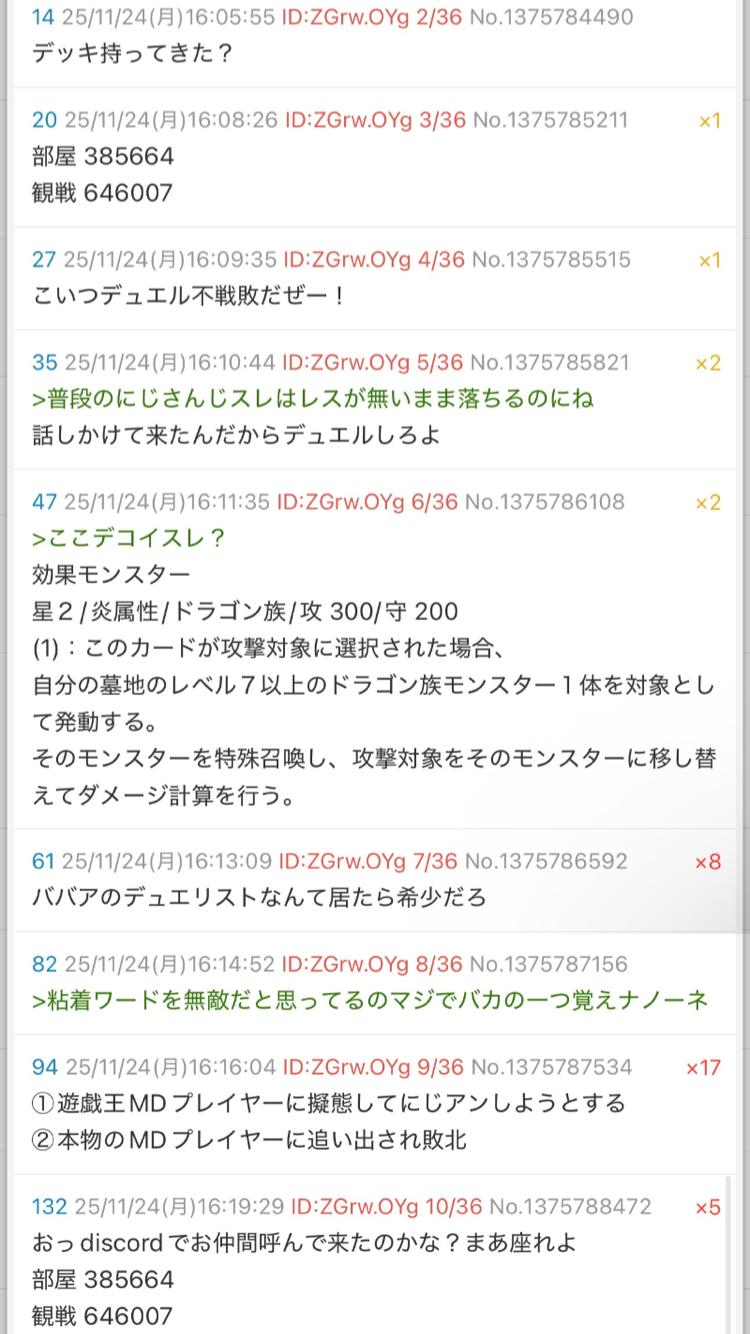Show the ×1 reply to post 20
The image size is (750, 1334).
709,121
